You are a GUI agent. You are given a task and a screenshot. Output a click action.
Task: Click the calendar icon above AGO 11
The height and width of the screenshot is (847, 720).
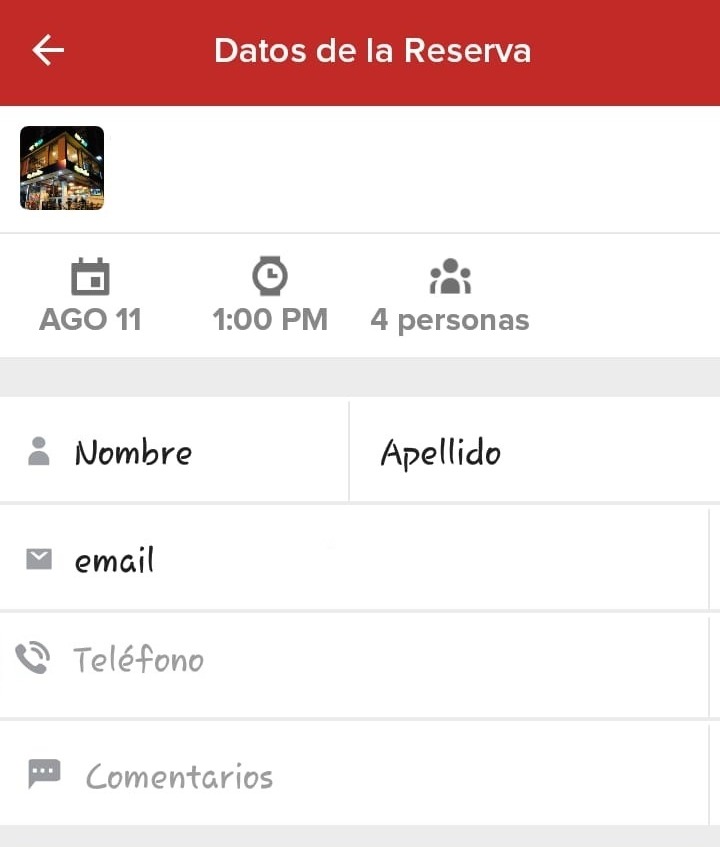[x=91, y=276]
